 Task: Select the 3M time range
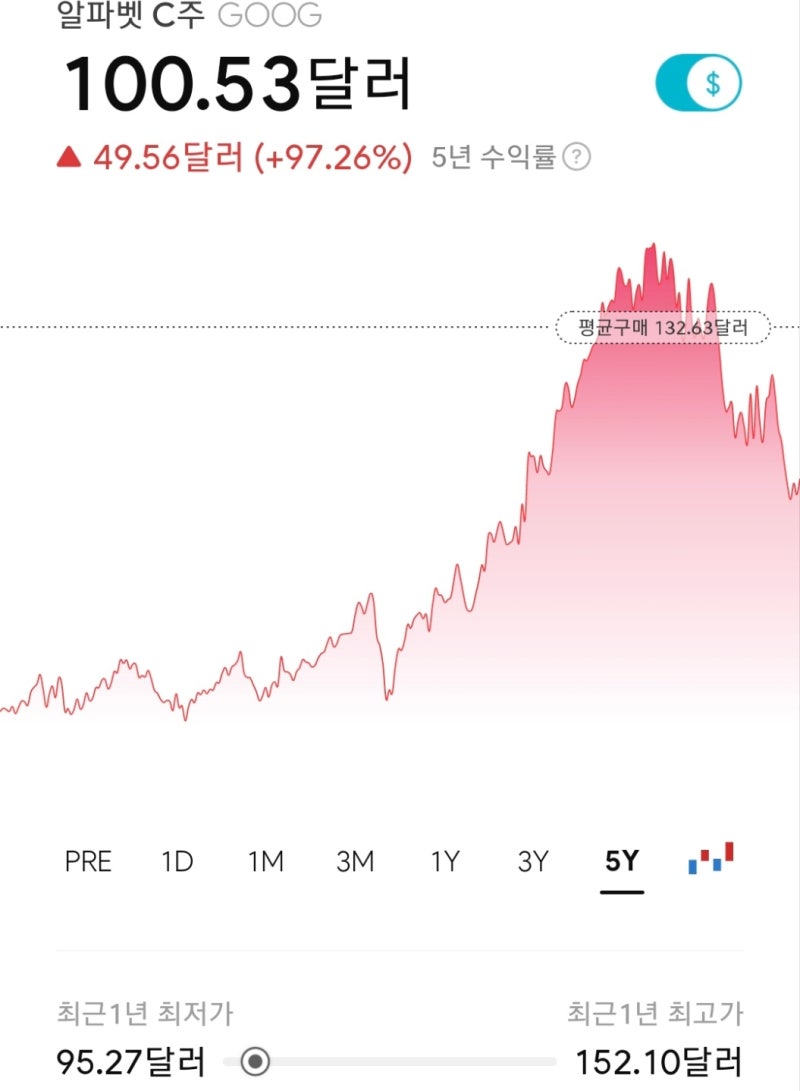click(x=356, y=861)
